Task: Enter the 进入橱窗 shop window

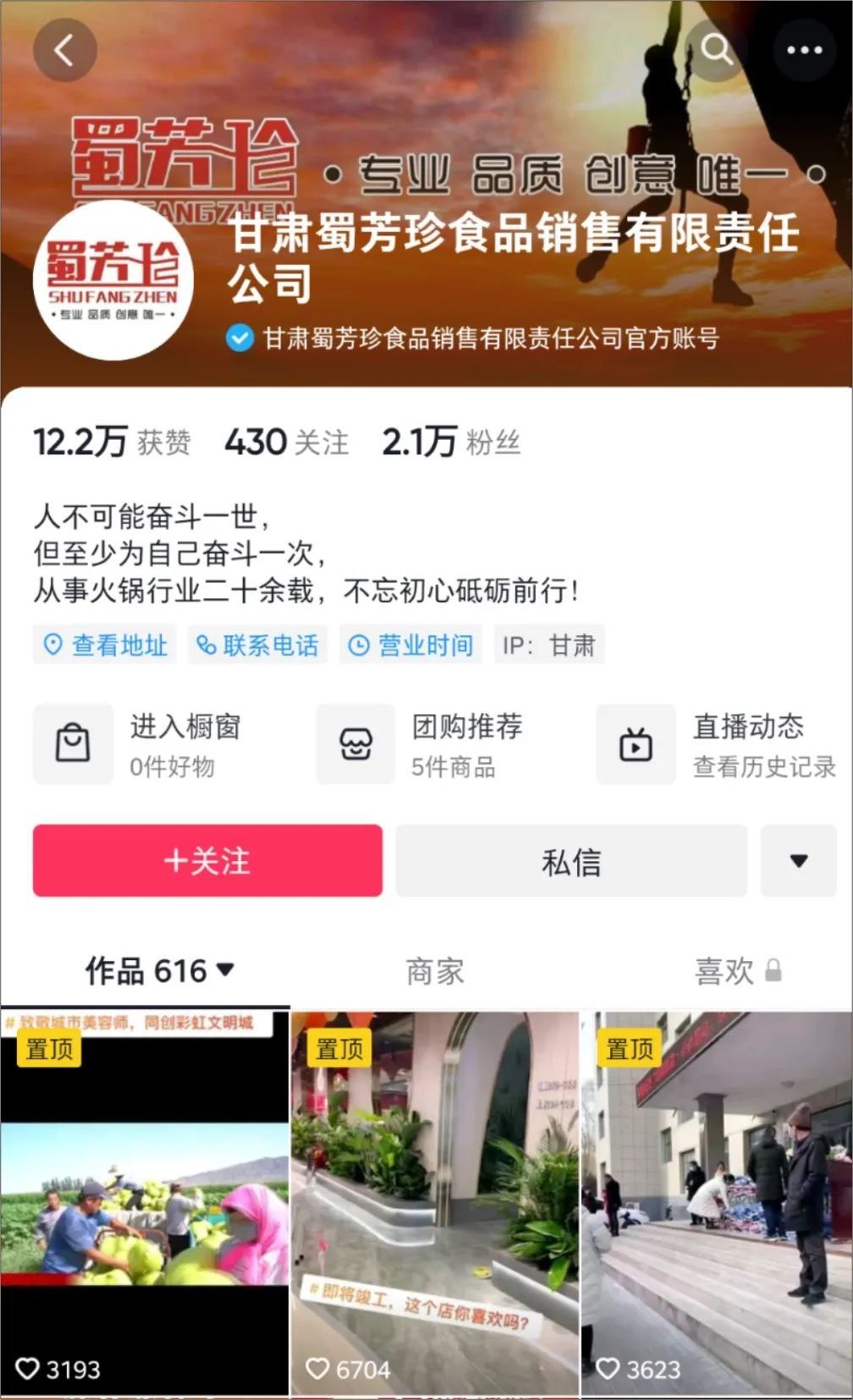Action: pyautogui.click(x=140, y=744)
